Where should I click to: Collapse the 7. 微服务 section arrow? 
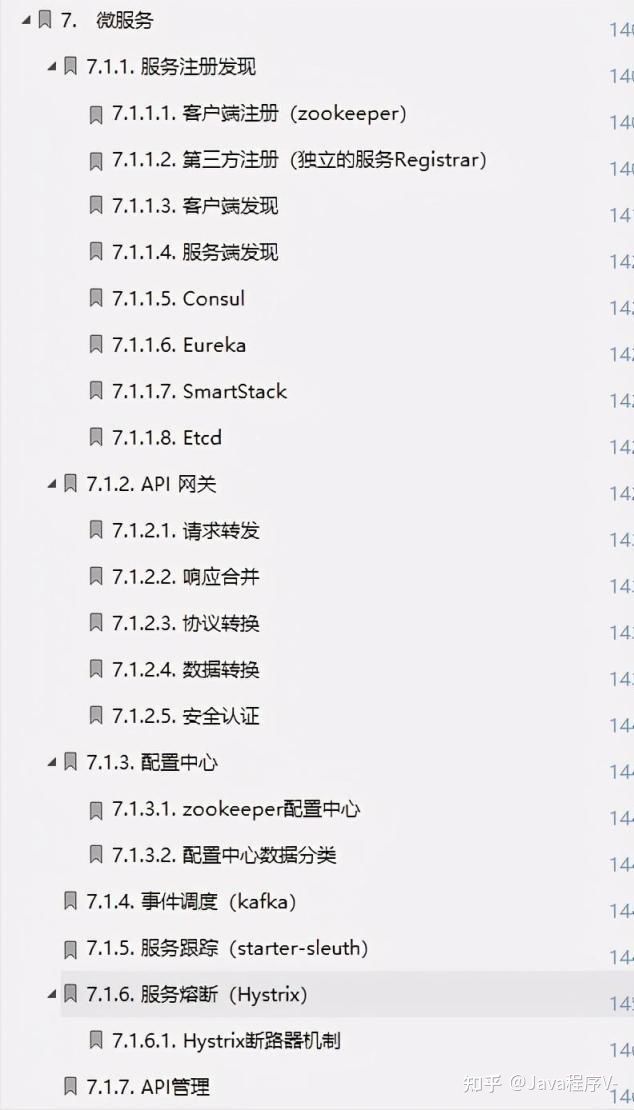click(26, 20)
